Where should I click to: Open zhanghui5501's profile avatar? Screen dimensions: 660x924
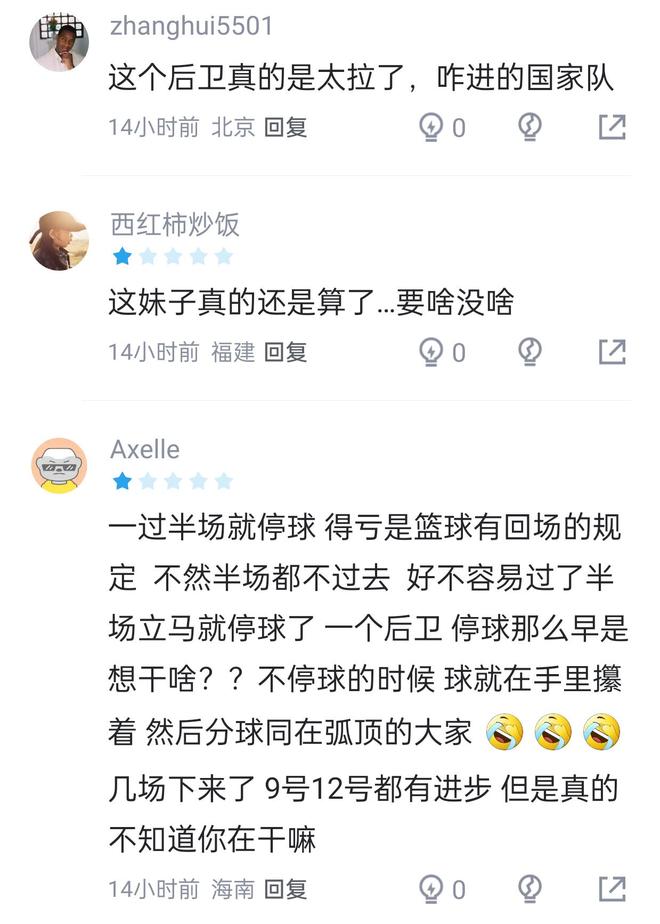click(x=59, y=42)
